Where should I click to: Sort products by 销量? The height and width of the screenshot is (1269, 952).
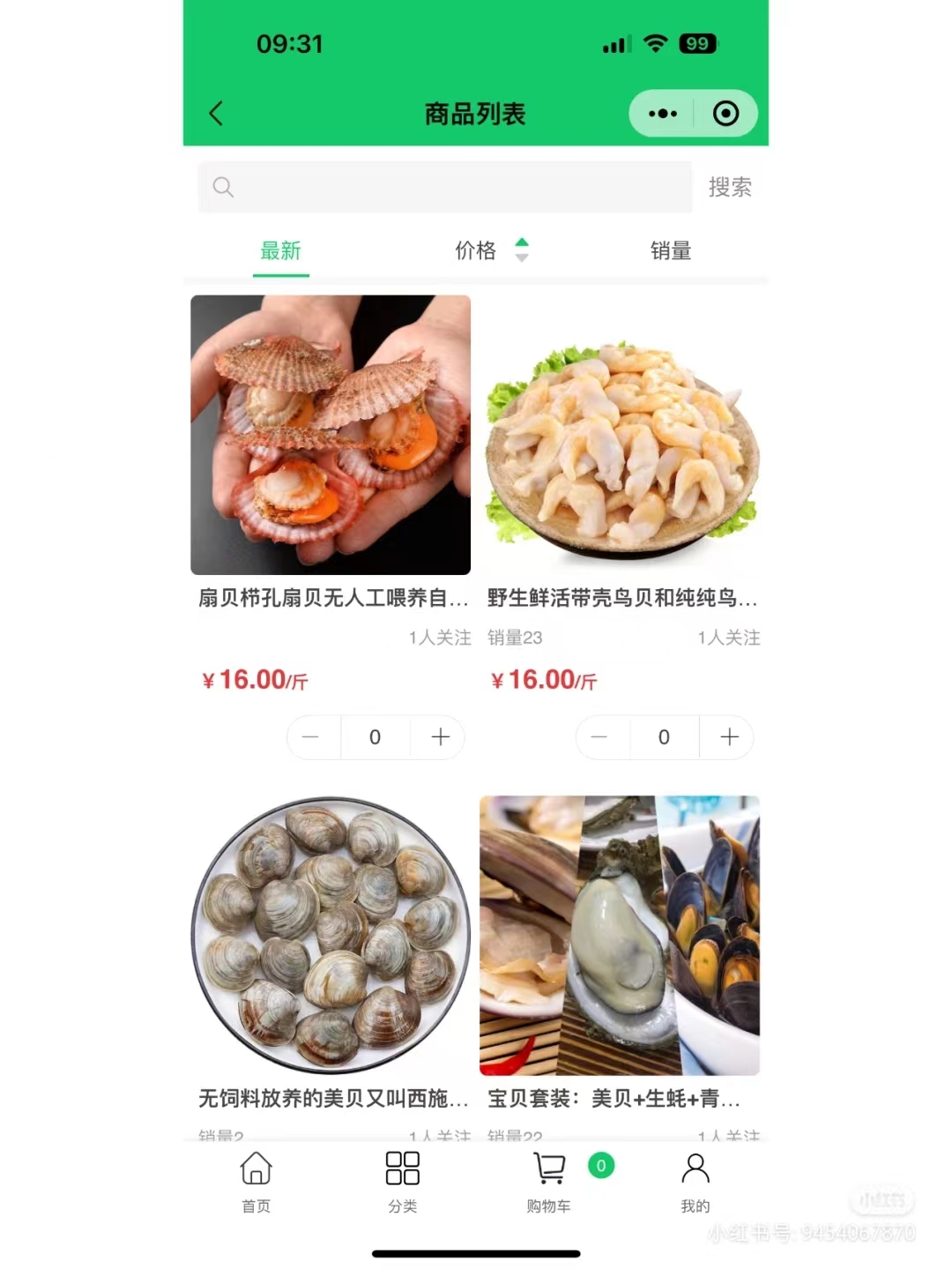671,250
